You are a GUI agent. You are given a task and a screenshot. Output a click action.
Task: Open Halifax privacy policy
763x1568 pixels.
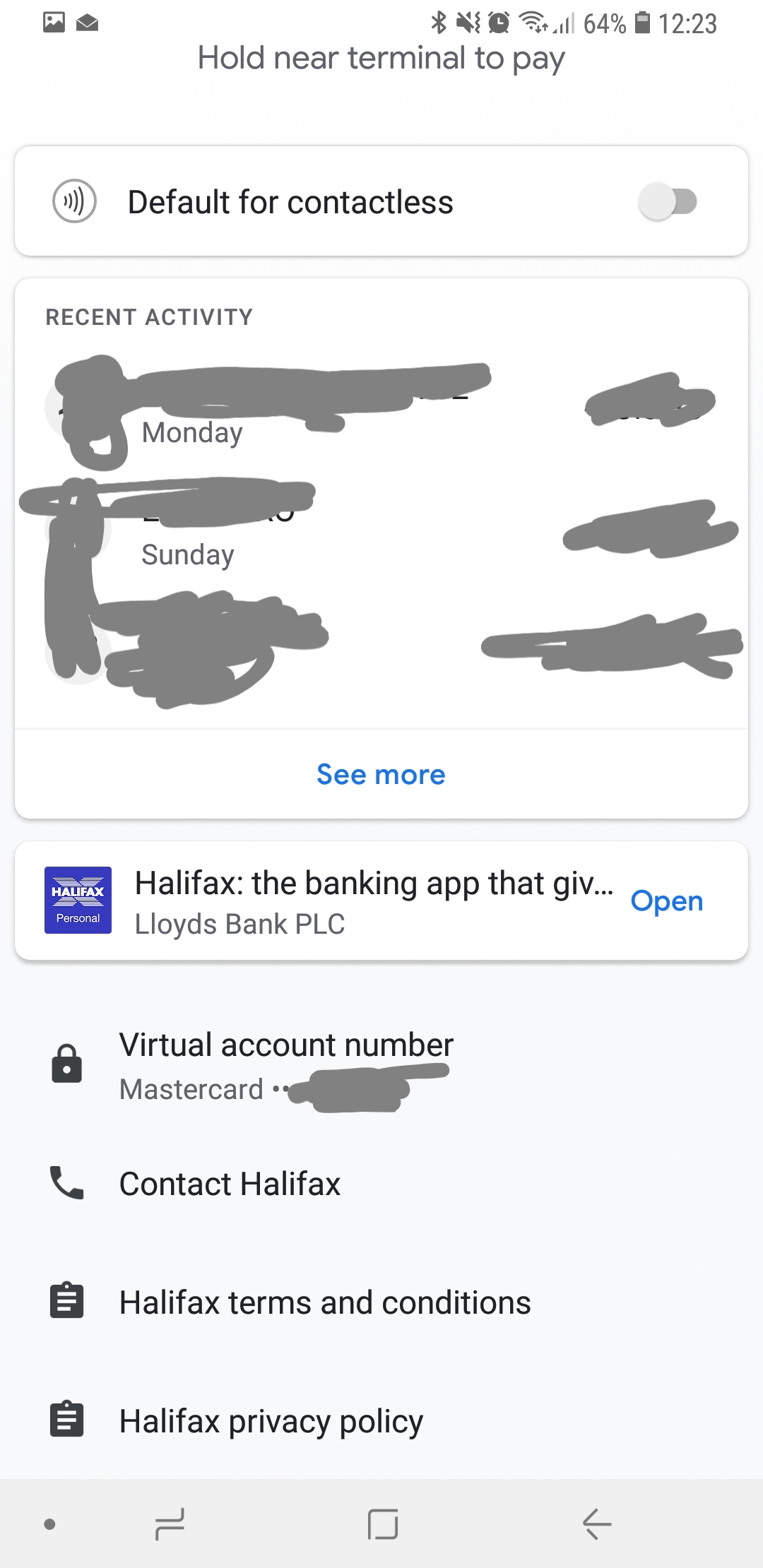point(271,1421)
